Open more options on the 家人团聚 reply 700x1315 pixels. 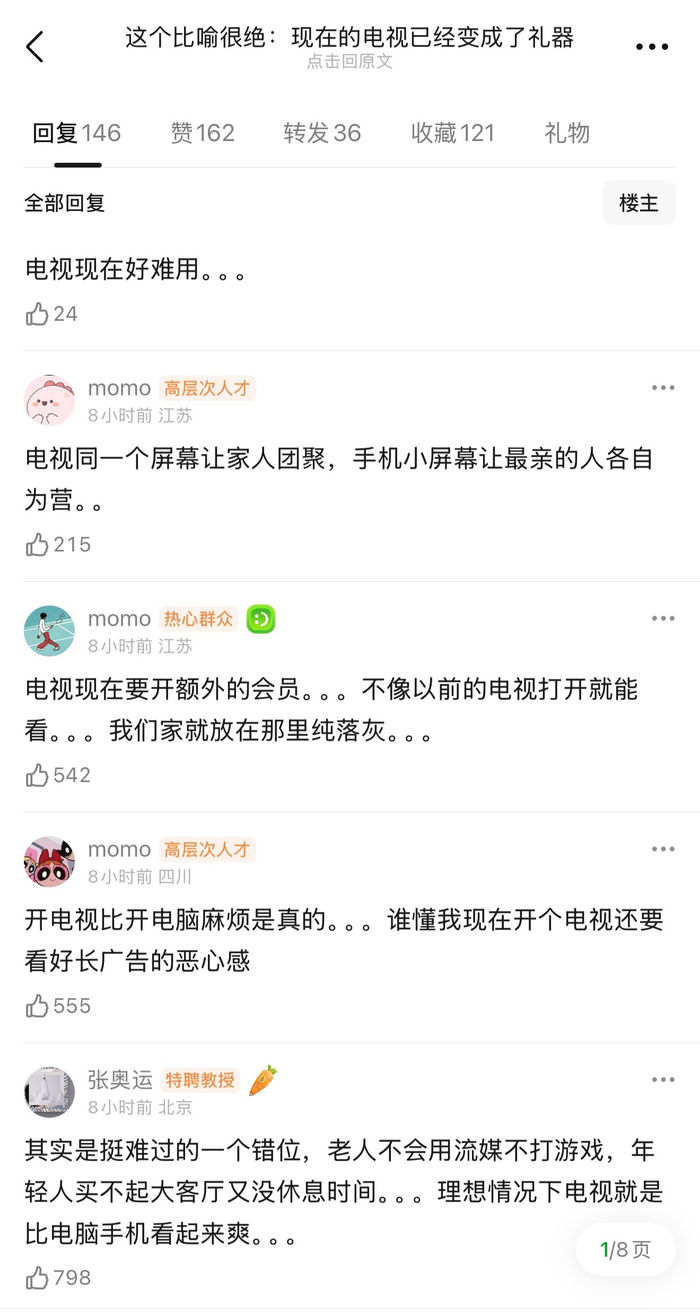pos(663,388)
